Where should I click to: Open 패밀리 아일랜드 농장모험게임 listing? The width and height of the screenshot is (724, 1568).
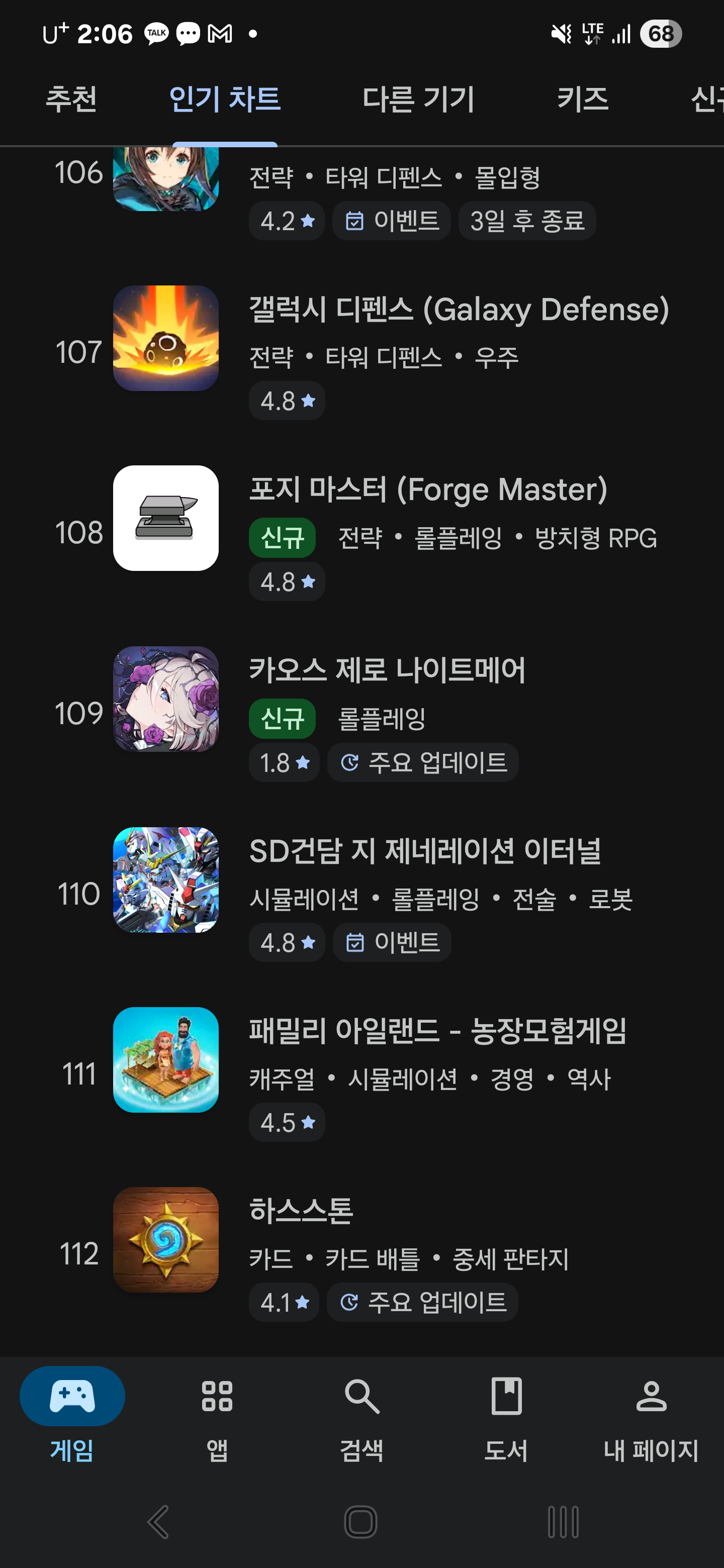pyautogui.click(x=437, y=1031)
